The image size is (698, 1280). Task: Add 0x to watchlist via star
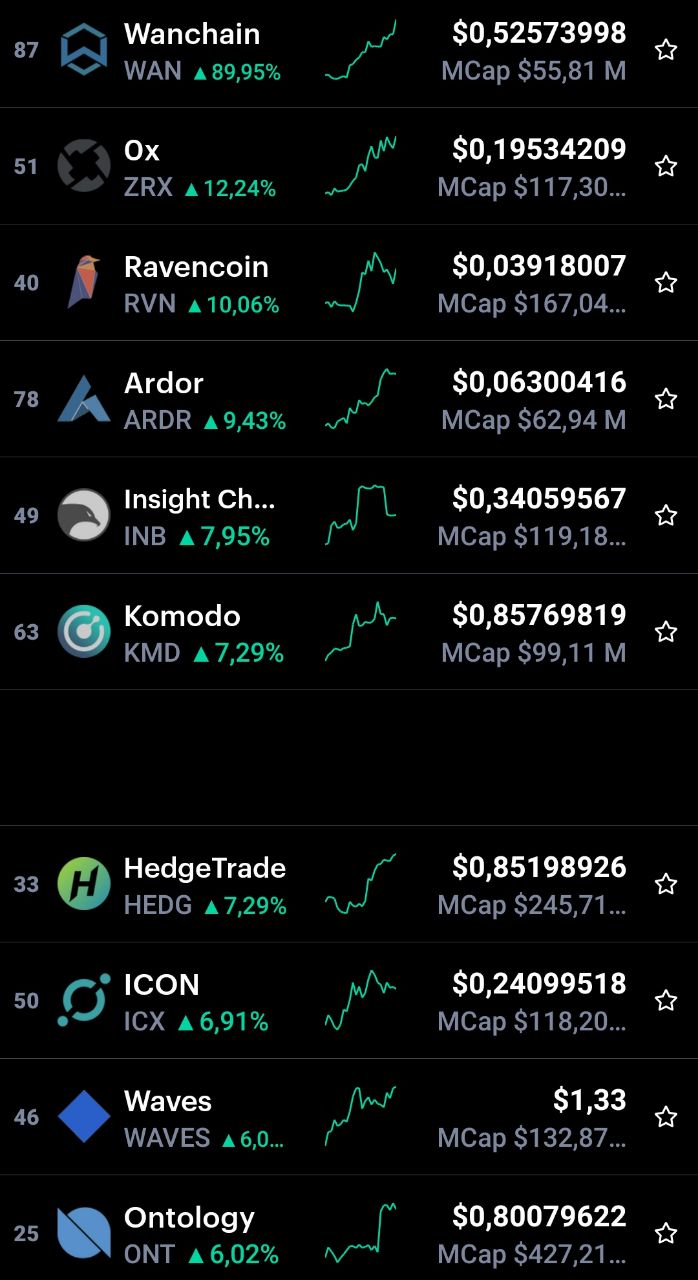pyautogui.click(x=666, y=166)
